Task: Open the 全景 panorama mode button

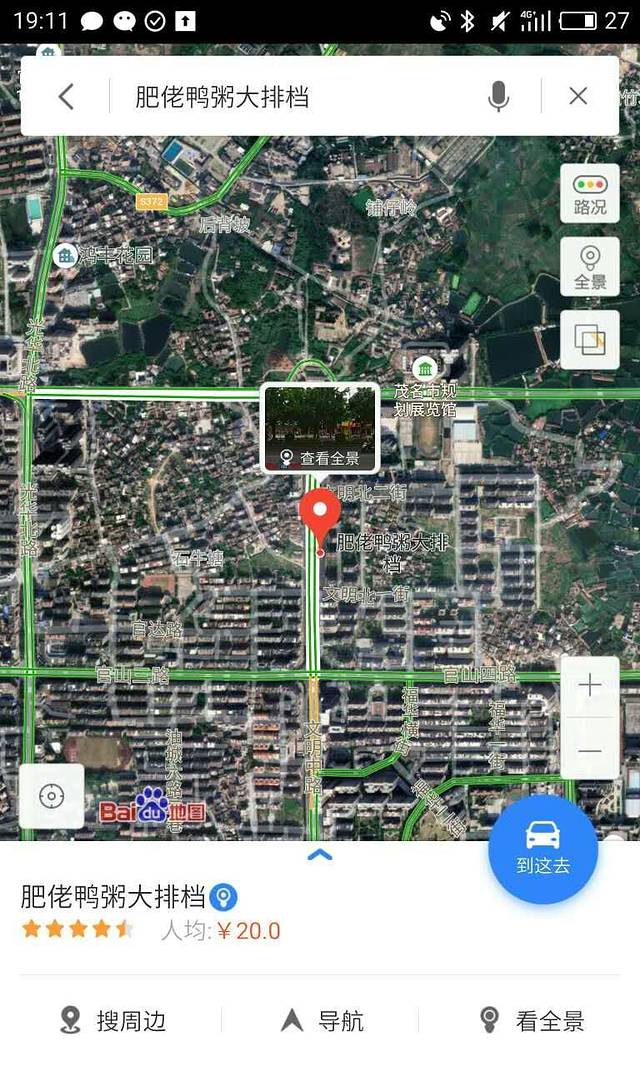Action: tap(590, 267)
